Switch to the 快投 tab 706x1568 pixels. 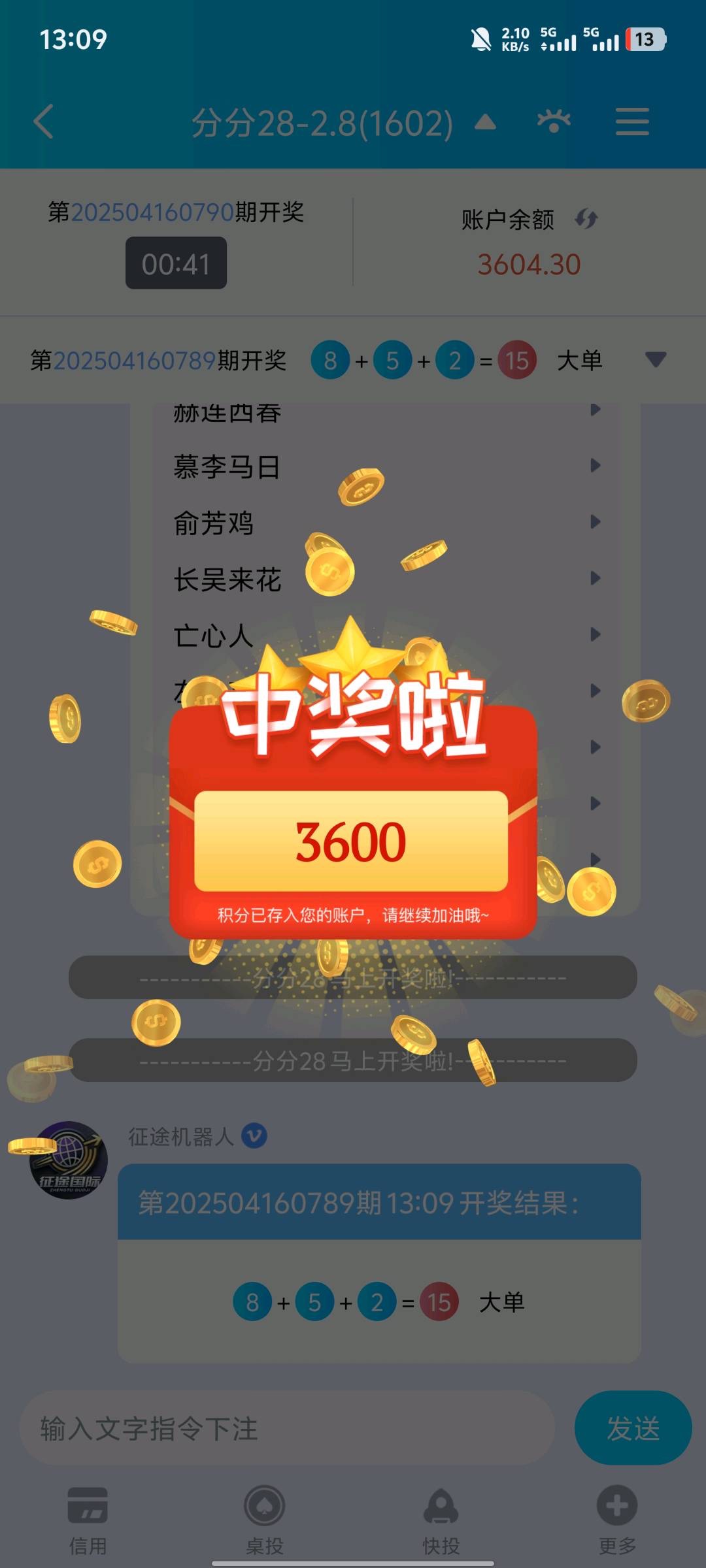(441, 1520)
